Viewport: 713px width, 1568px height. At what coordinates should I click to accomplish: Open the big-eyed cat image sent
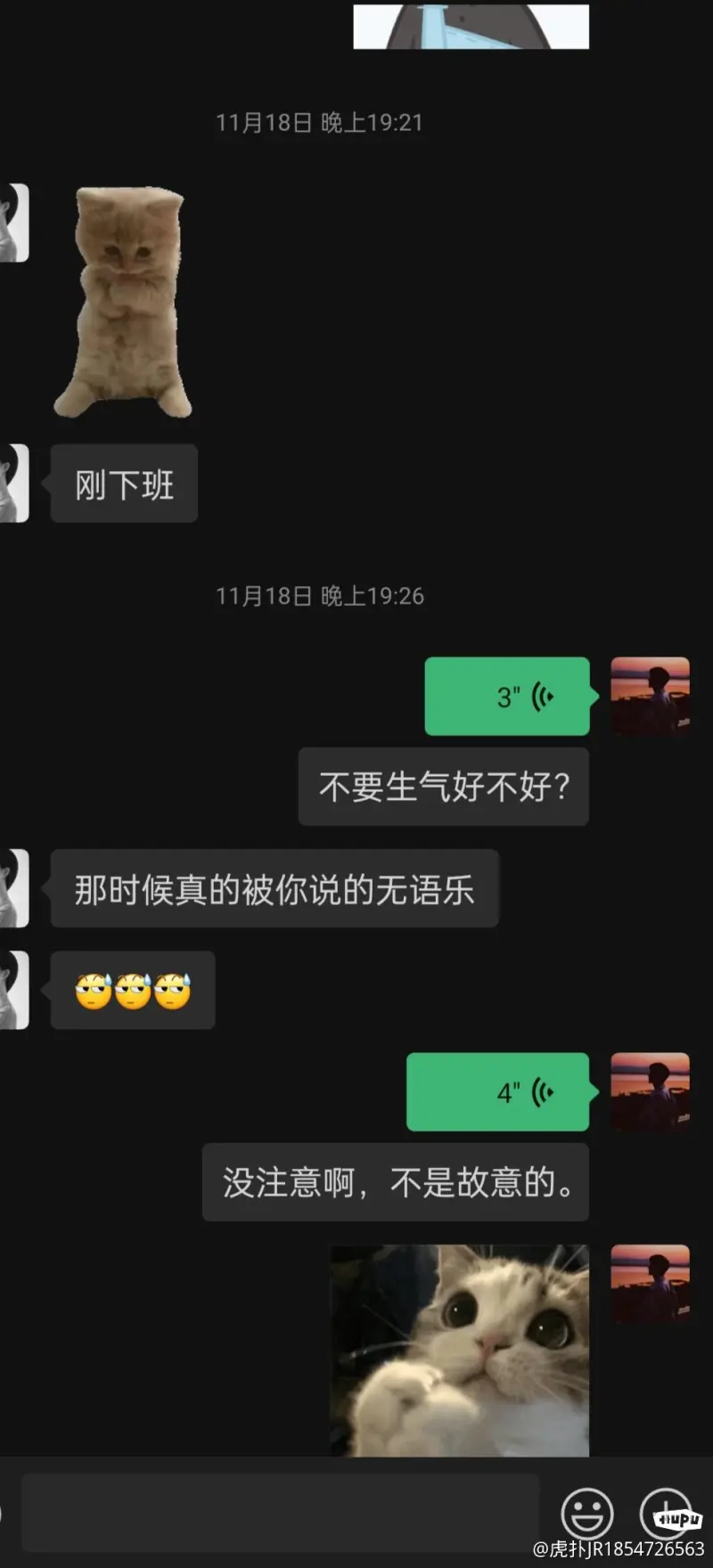tap(460, 1350)
